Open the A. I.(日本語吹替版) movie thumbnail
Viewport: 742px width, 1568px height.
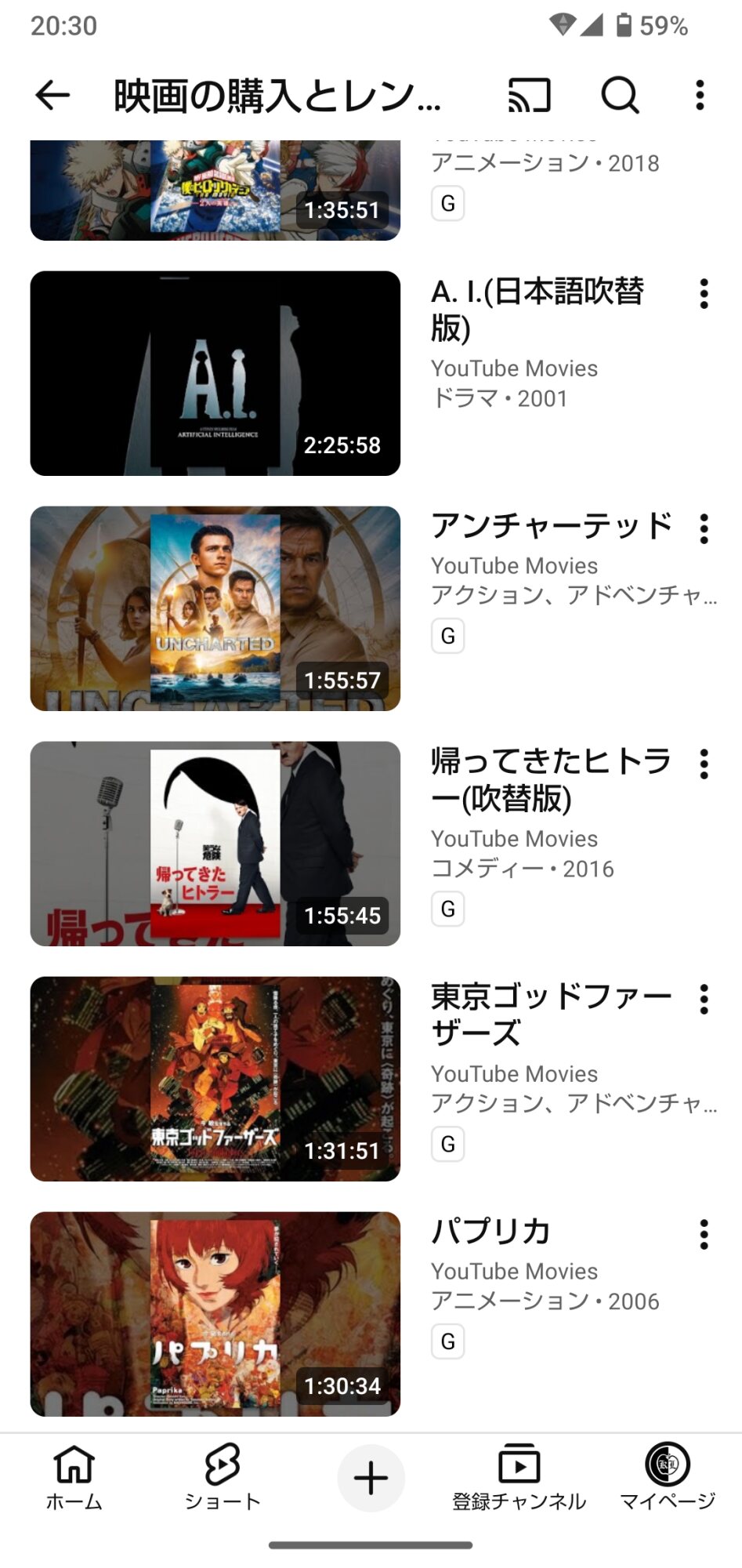[x=215, y=373]
